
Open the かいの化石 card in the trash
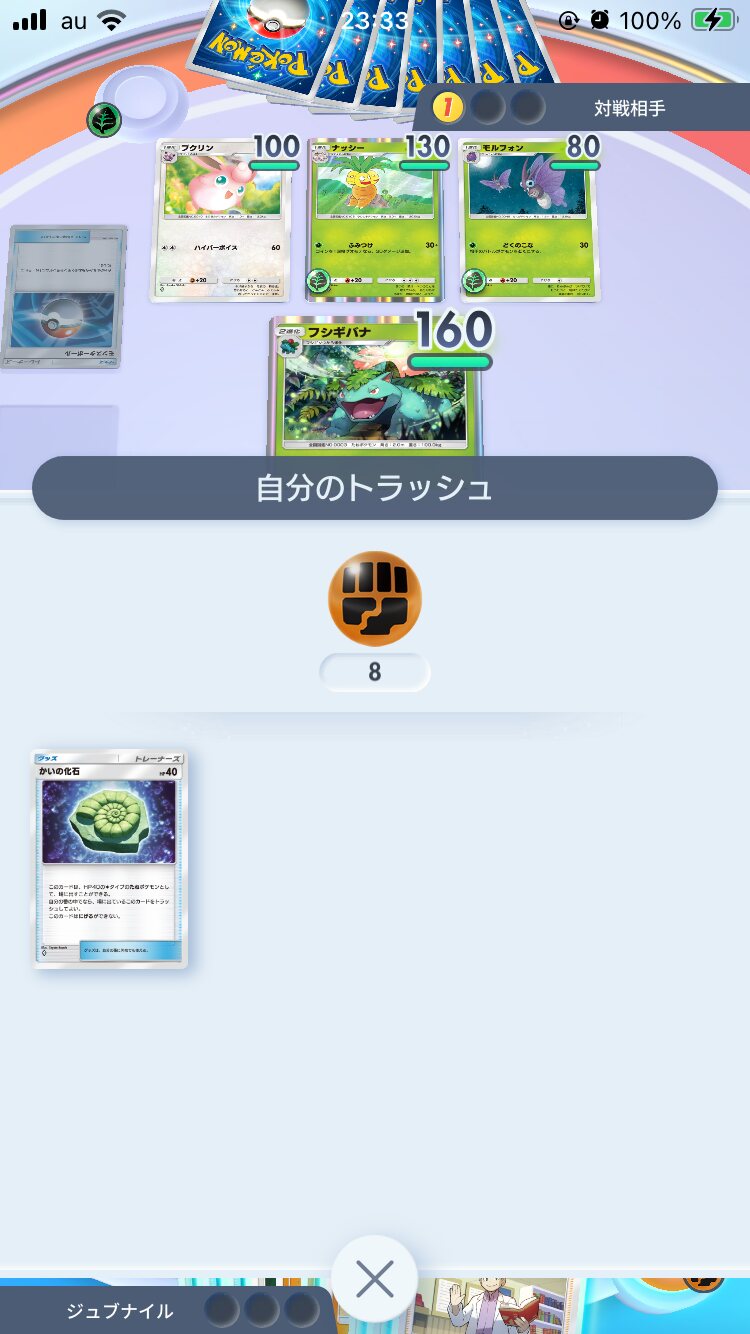coord(110,860)
